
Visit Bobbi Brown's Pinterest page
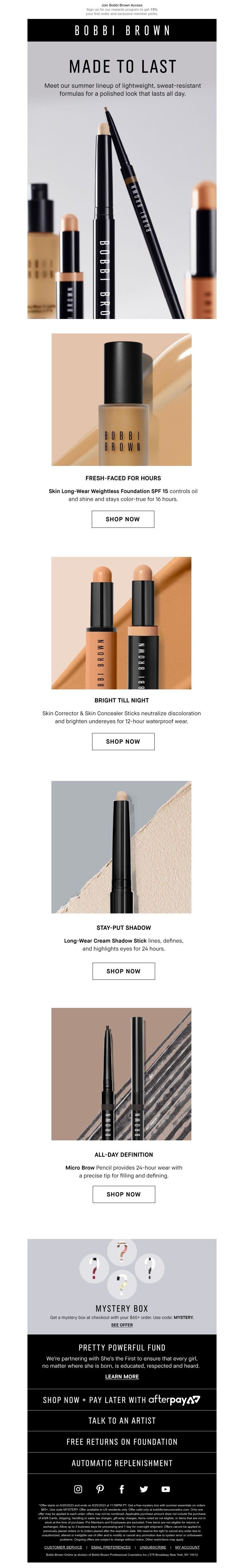(x=100, y=1489)
